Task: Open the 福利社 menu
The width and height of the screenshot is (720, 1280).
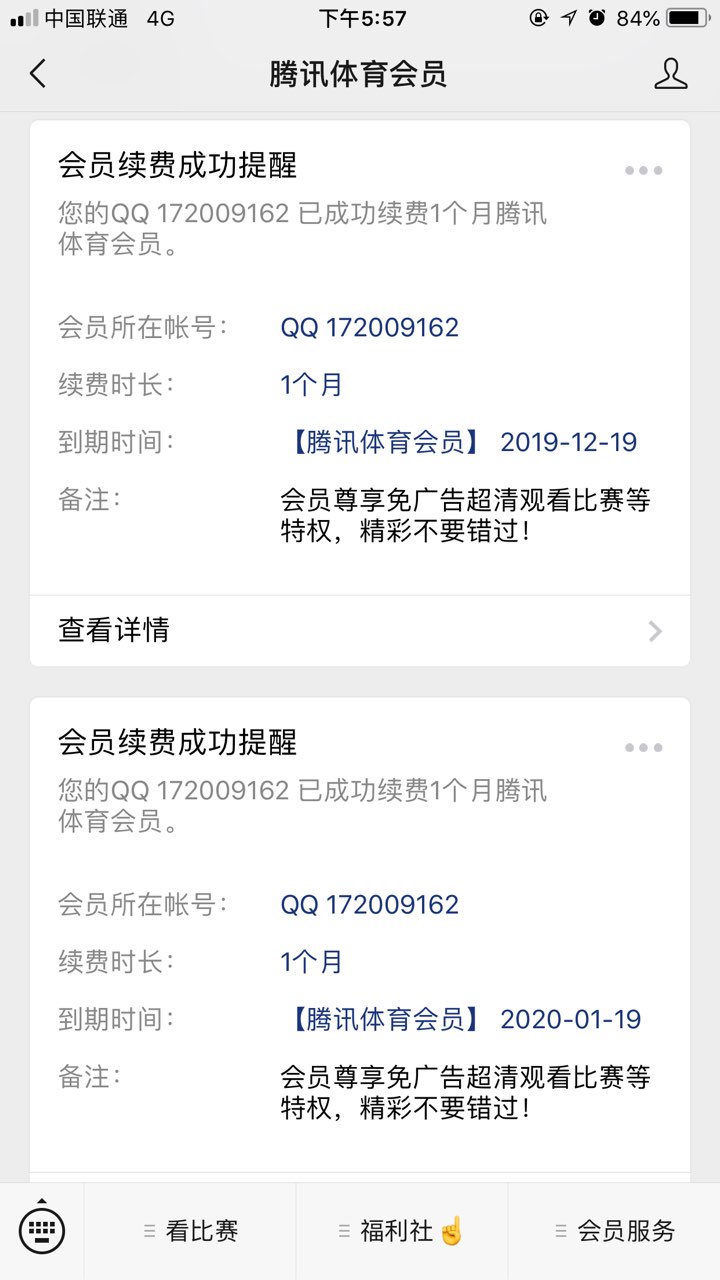Action: coord(402,1231)
